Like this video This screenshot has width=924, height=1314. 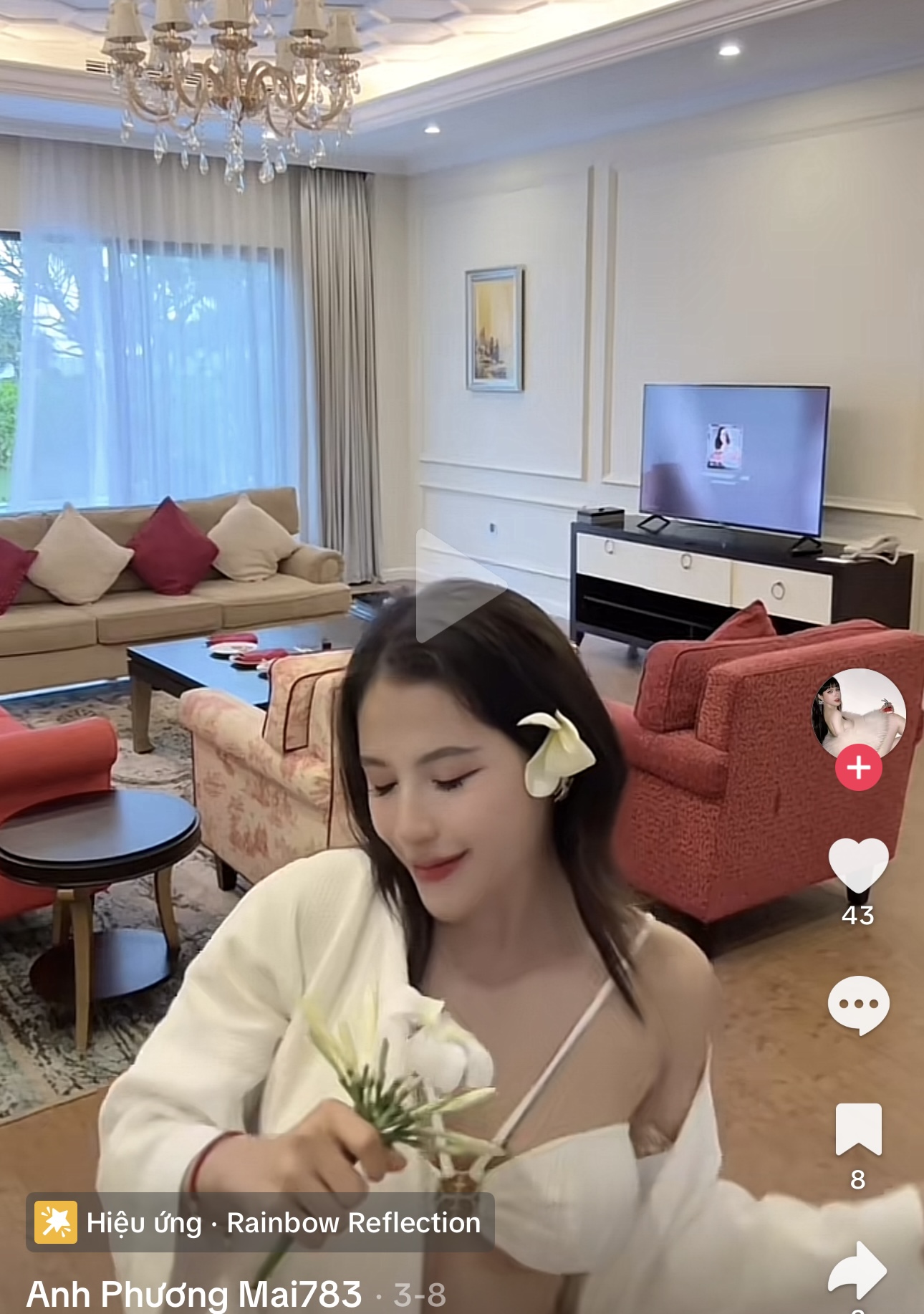click(x=858, y=865)
